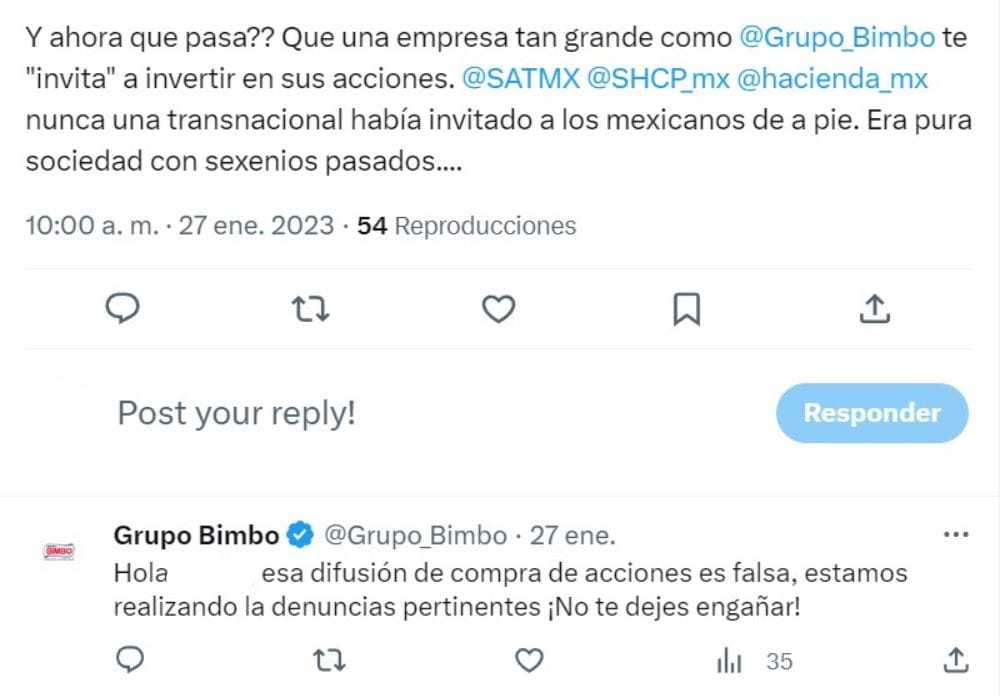Like the main tweet
Screen dimensions: 1000x696
click(497, 310)
